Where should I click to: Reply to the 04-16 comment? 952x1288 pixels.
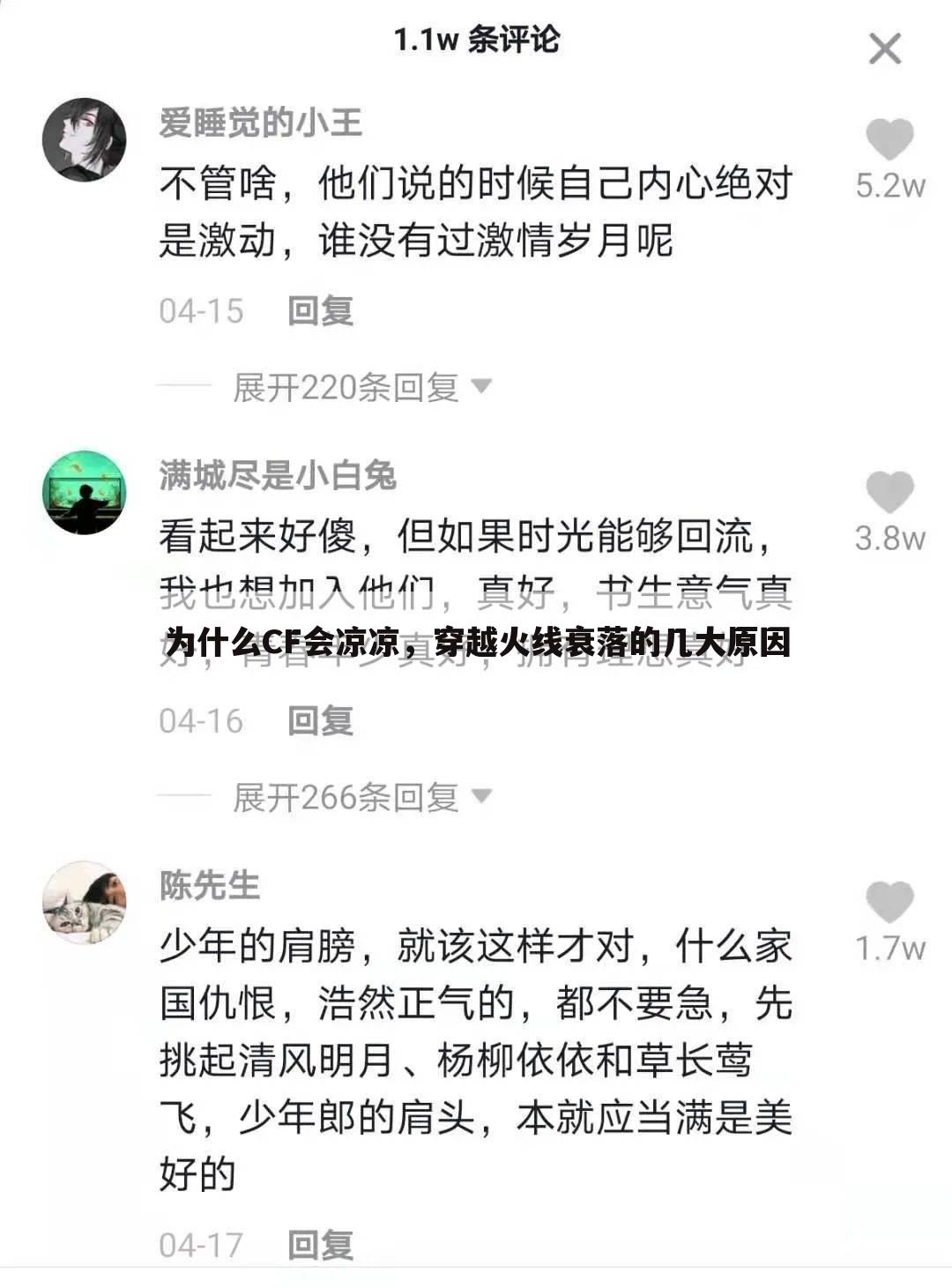(320, 720)
